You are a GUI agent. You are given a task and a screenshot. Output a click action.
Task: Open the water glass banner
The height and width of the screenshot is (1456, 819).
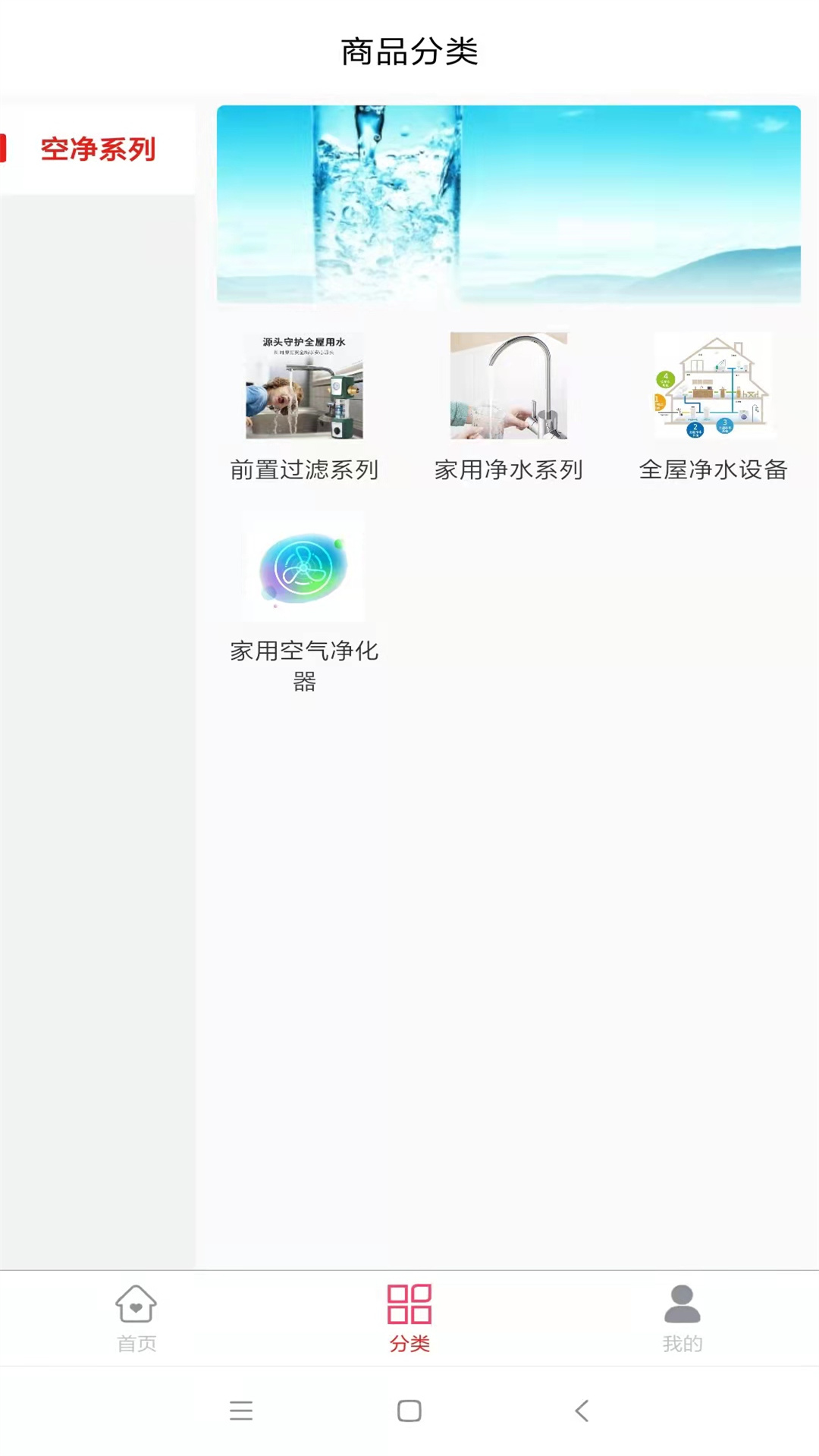coord(508,205)
